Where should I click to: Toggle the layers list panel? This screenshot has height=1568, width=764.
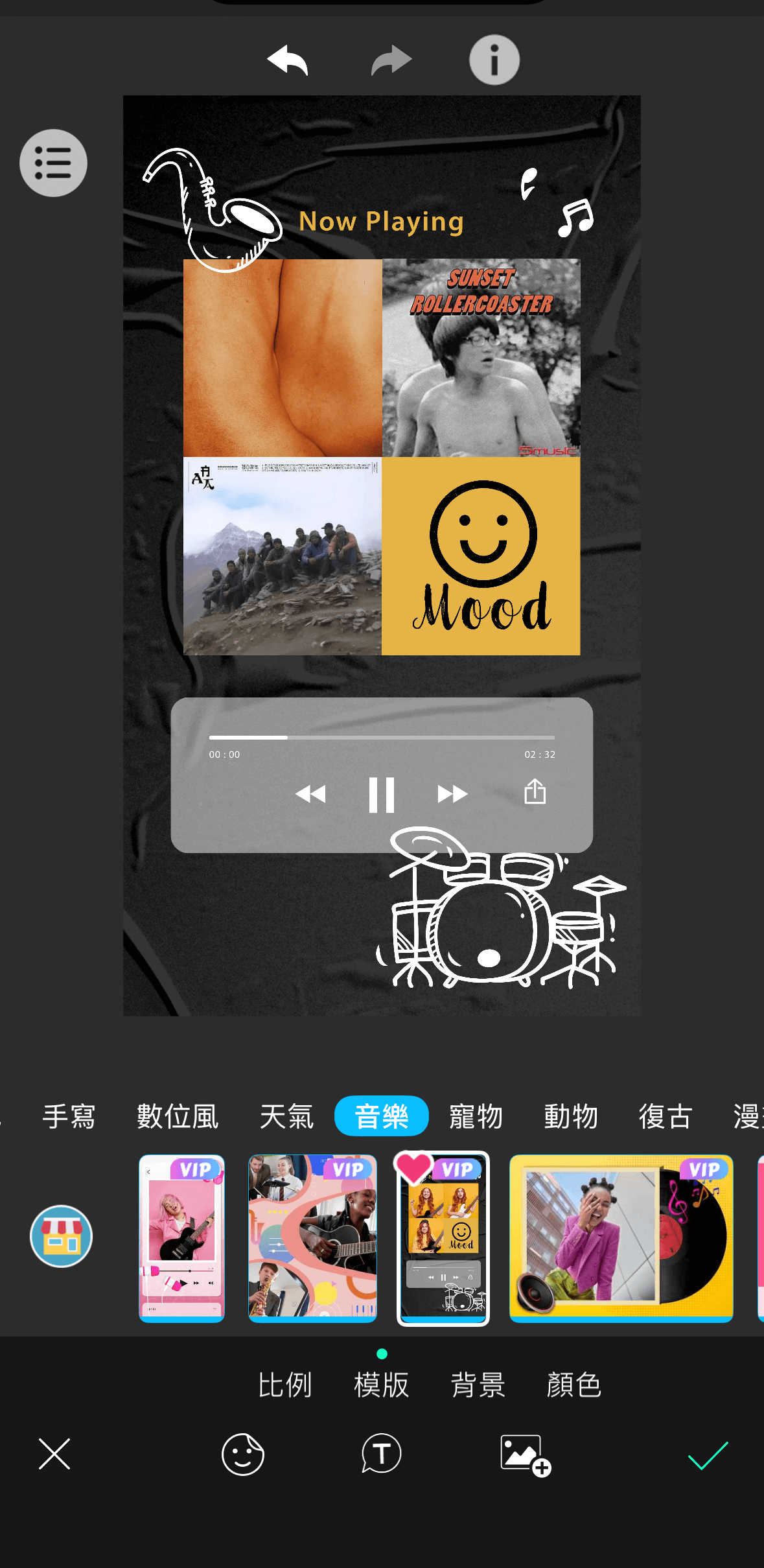click(x=53, y=163)
